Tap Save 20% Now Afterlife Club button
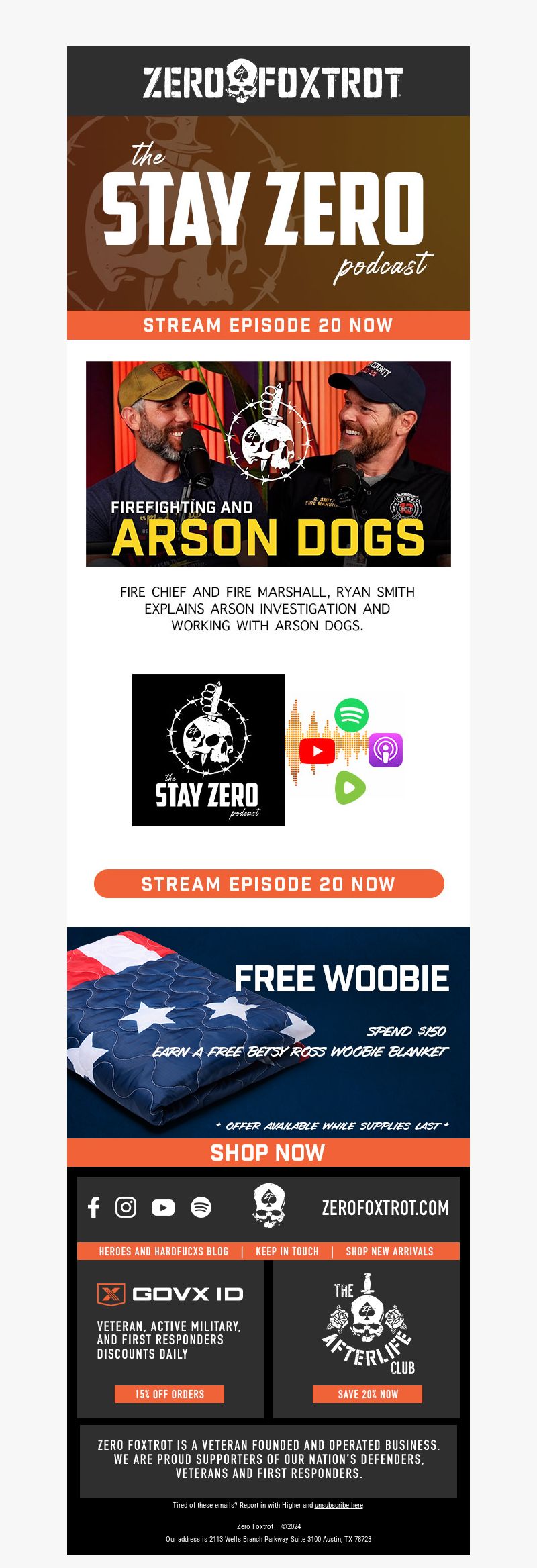Viewport: 537px width, 1568px height. tap(367, 1394)
